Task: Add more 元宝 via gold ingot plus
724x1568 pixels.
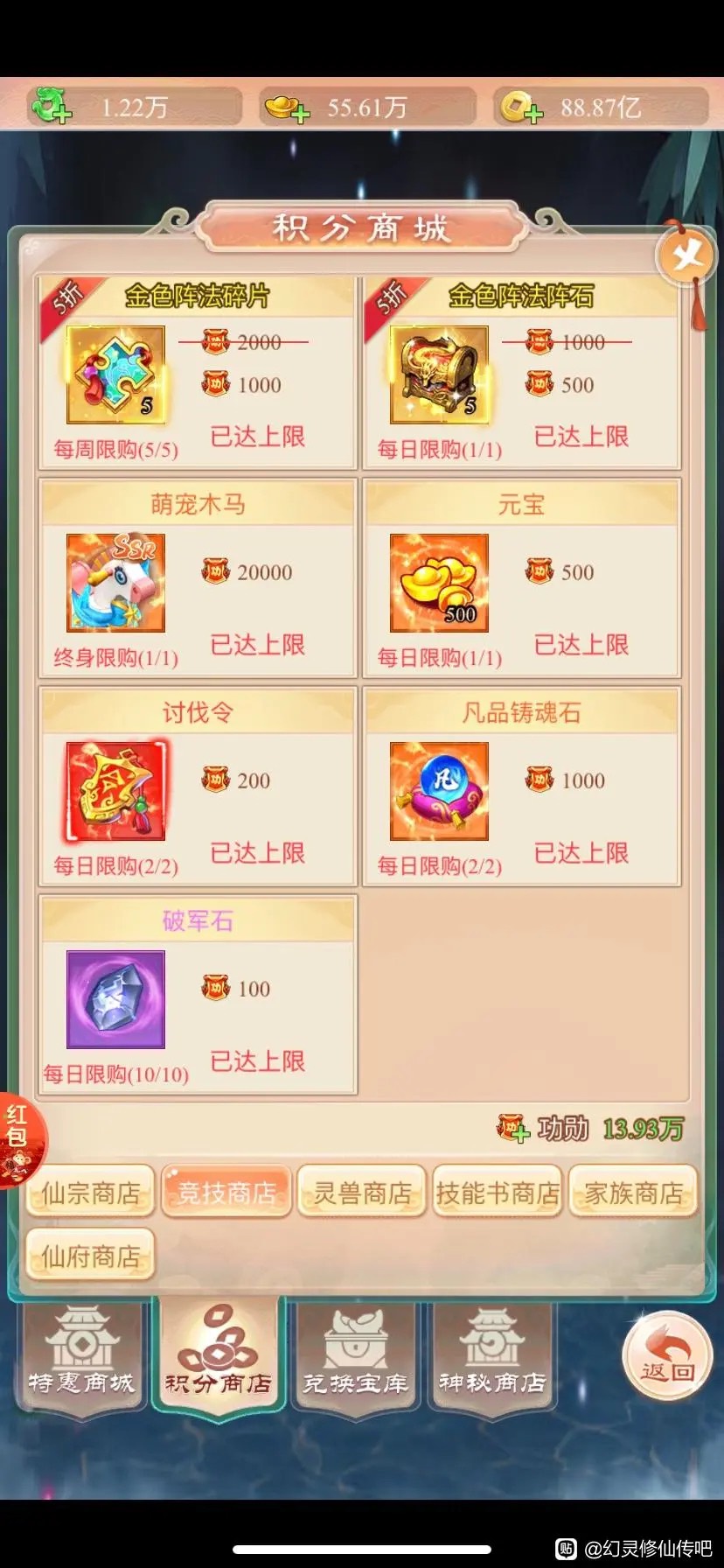Action: (287, 108)
